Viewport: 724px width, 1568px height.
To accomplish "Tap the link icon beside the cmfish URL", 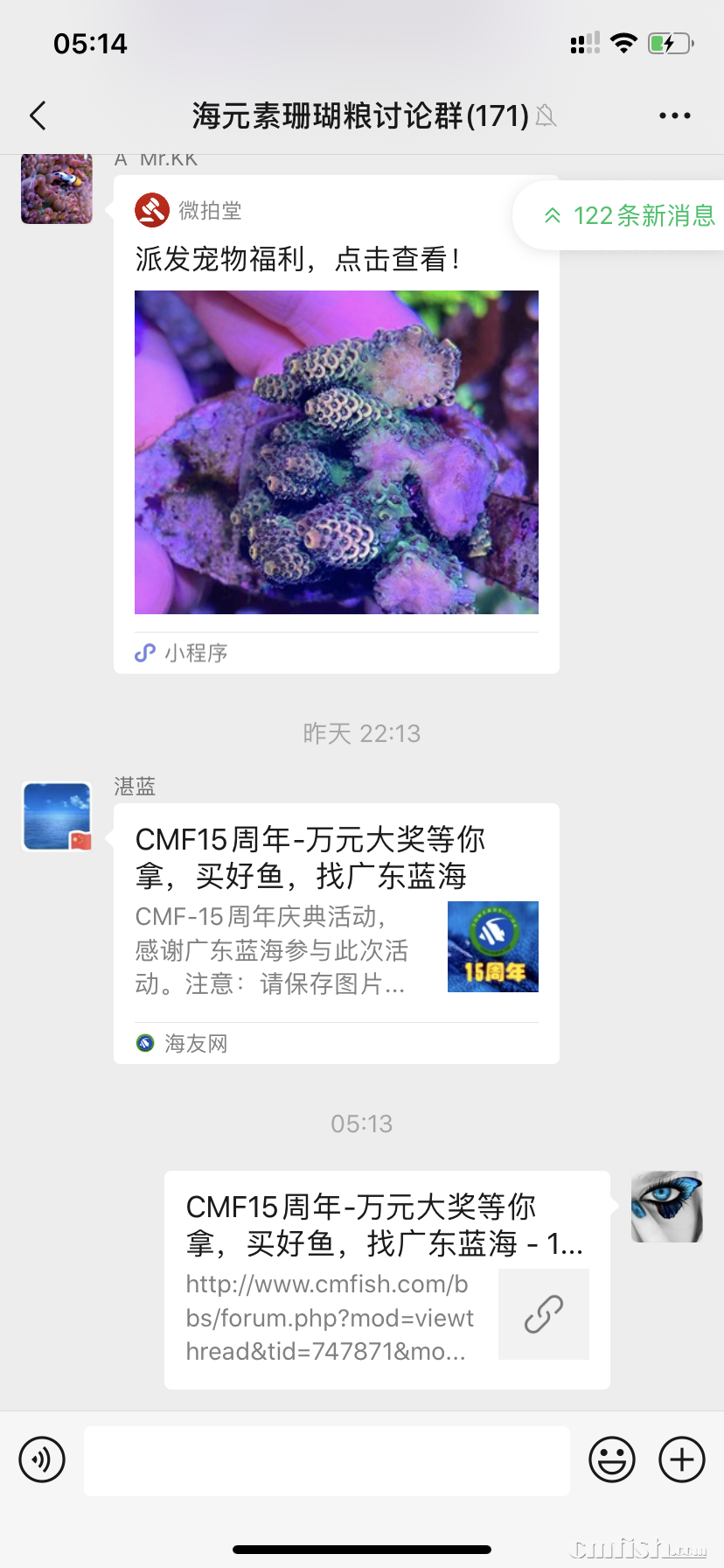I will 544,1314.
